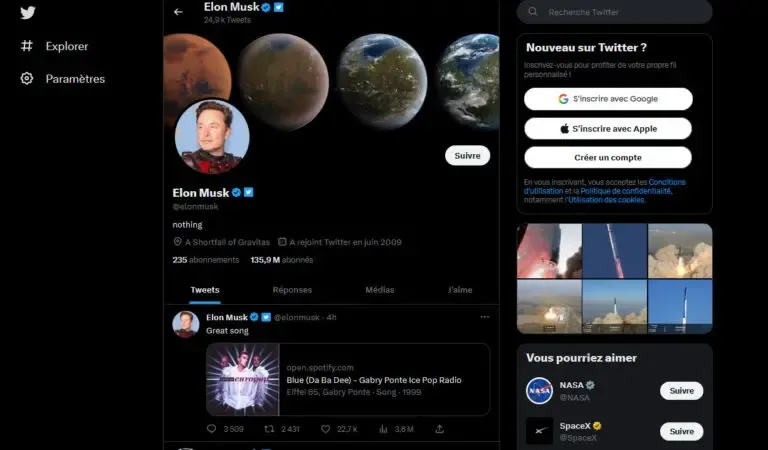The image size is (768, 450).
Task: Open the J'aime tab
Action: coord(460,290)
